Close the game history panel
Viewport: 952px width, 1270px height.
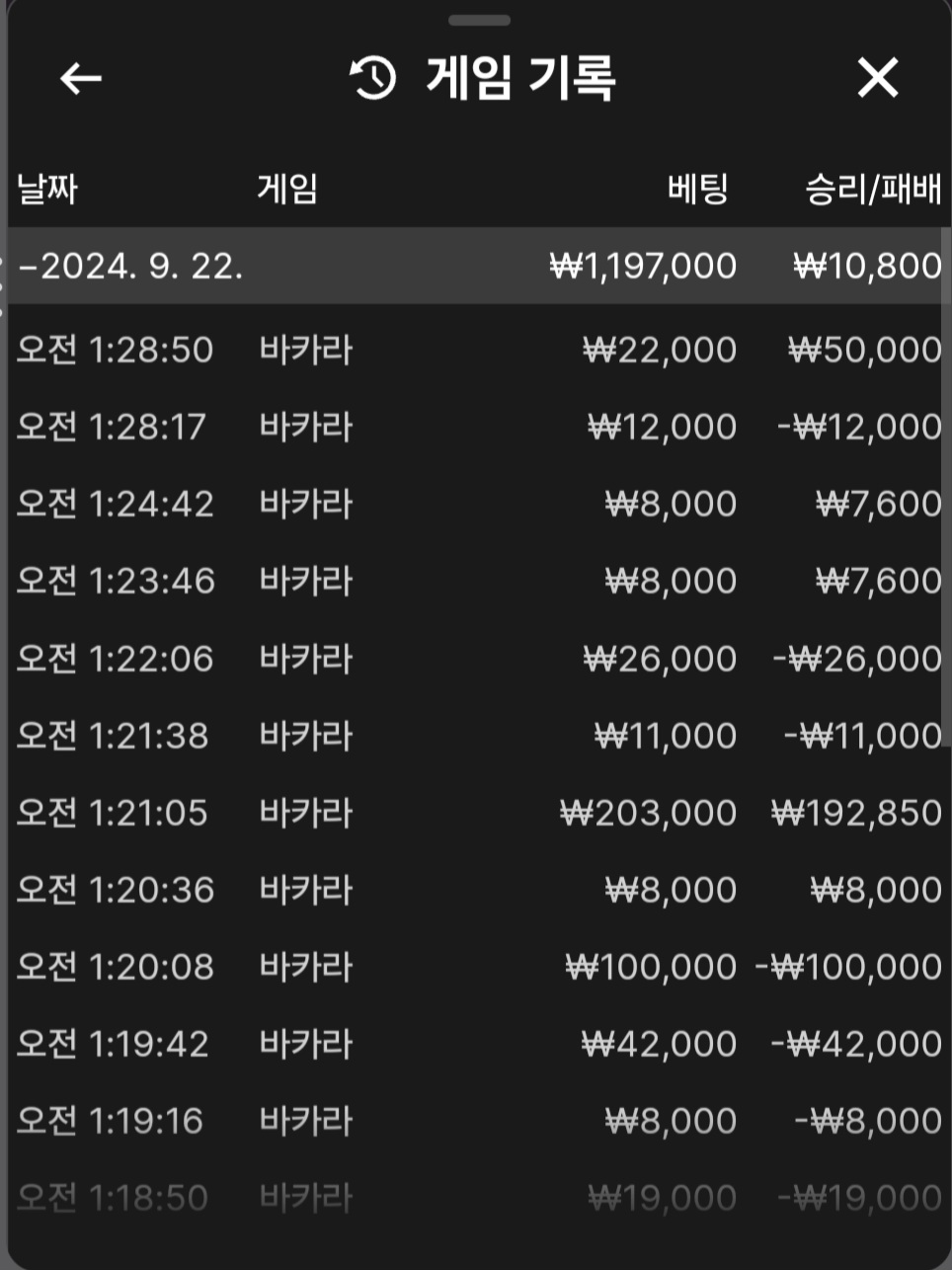tap(877, 78)
